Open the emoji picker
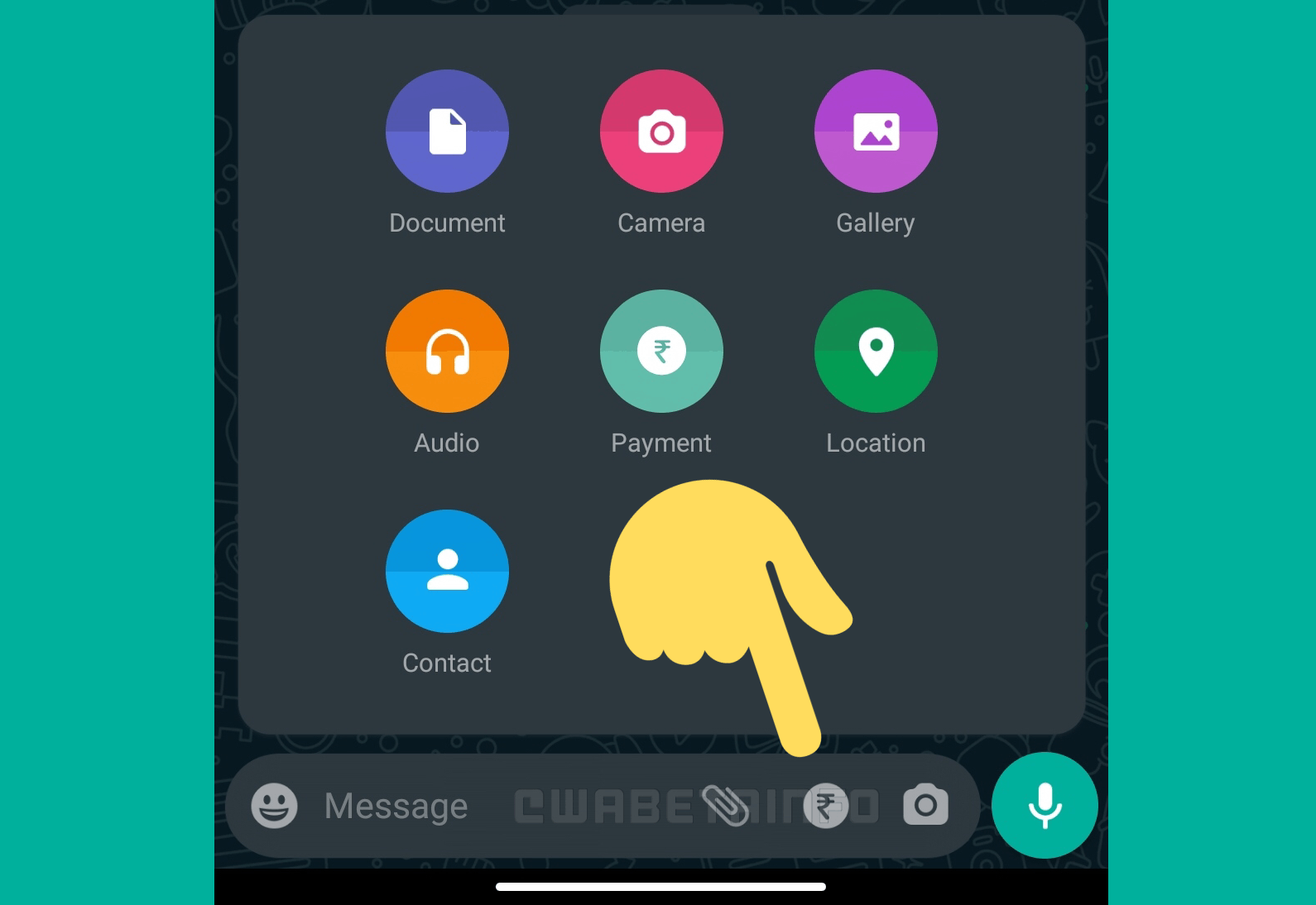The width and height of the screenshot is (1316, 905). pyautogui.click(x=274, y=806)
